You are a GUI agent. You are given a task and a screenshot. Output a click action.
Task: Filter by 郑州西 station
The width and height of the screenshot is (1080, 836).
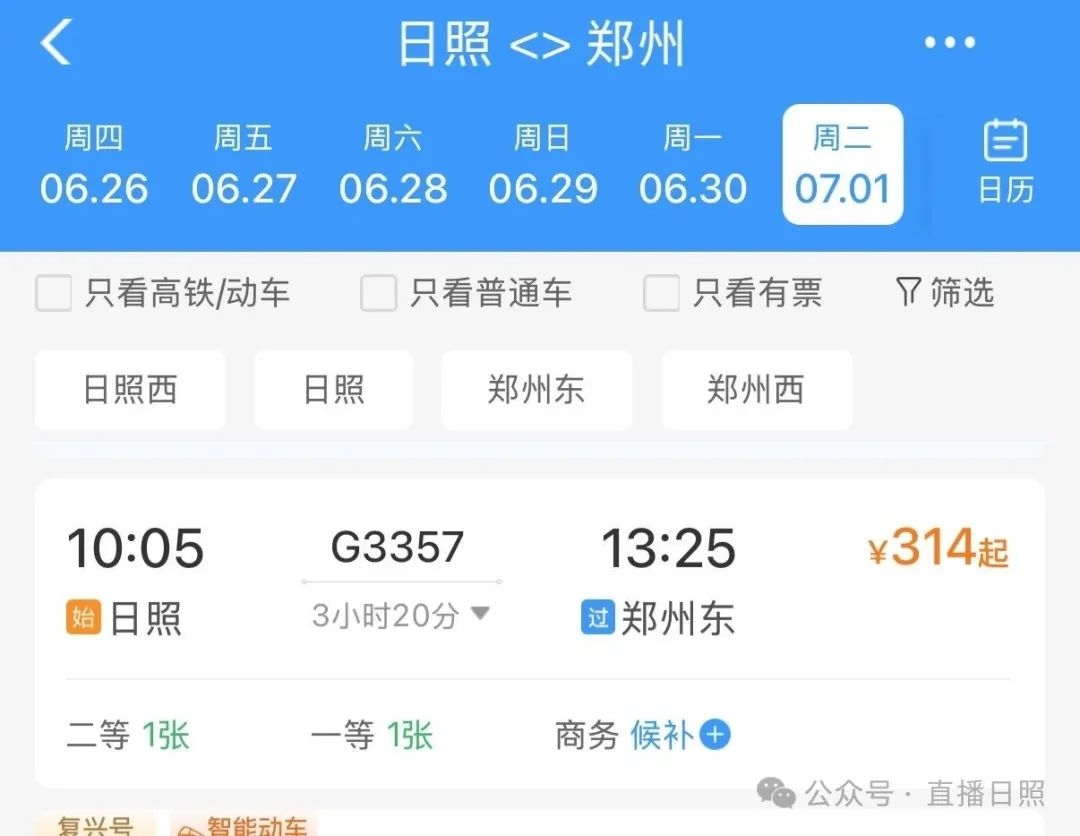point(756,390)
